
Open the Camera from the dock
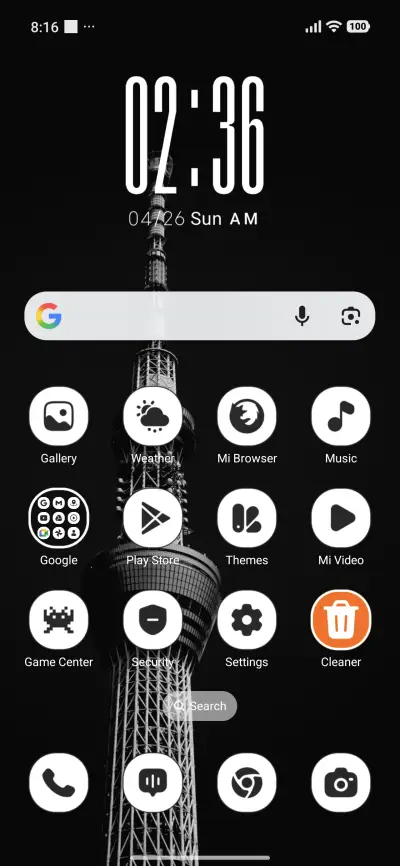click(341, 783)
